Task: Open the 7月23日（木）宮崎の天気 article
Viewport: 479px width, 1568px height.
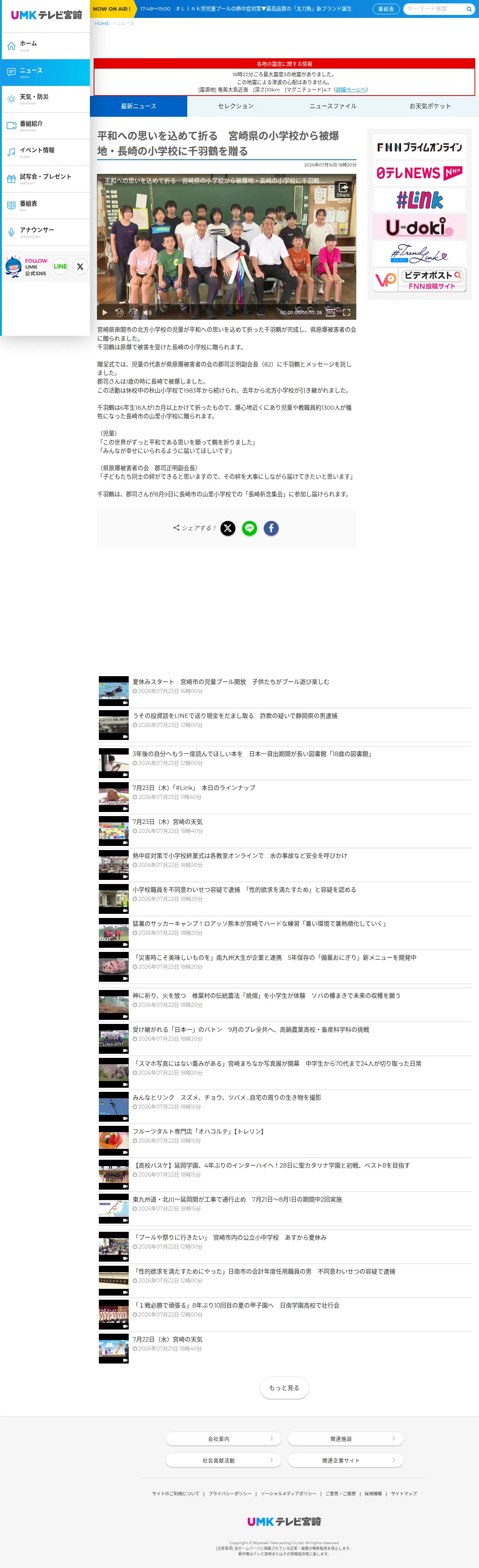Action: point(168,822)
